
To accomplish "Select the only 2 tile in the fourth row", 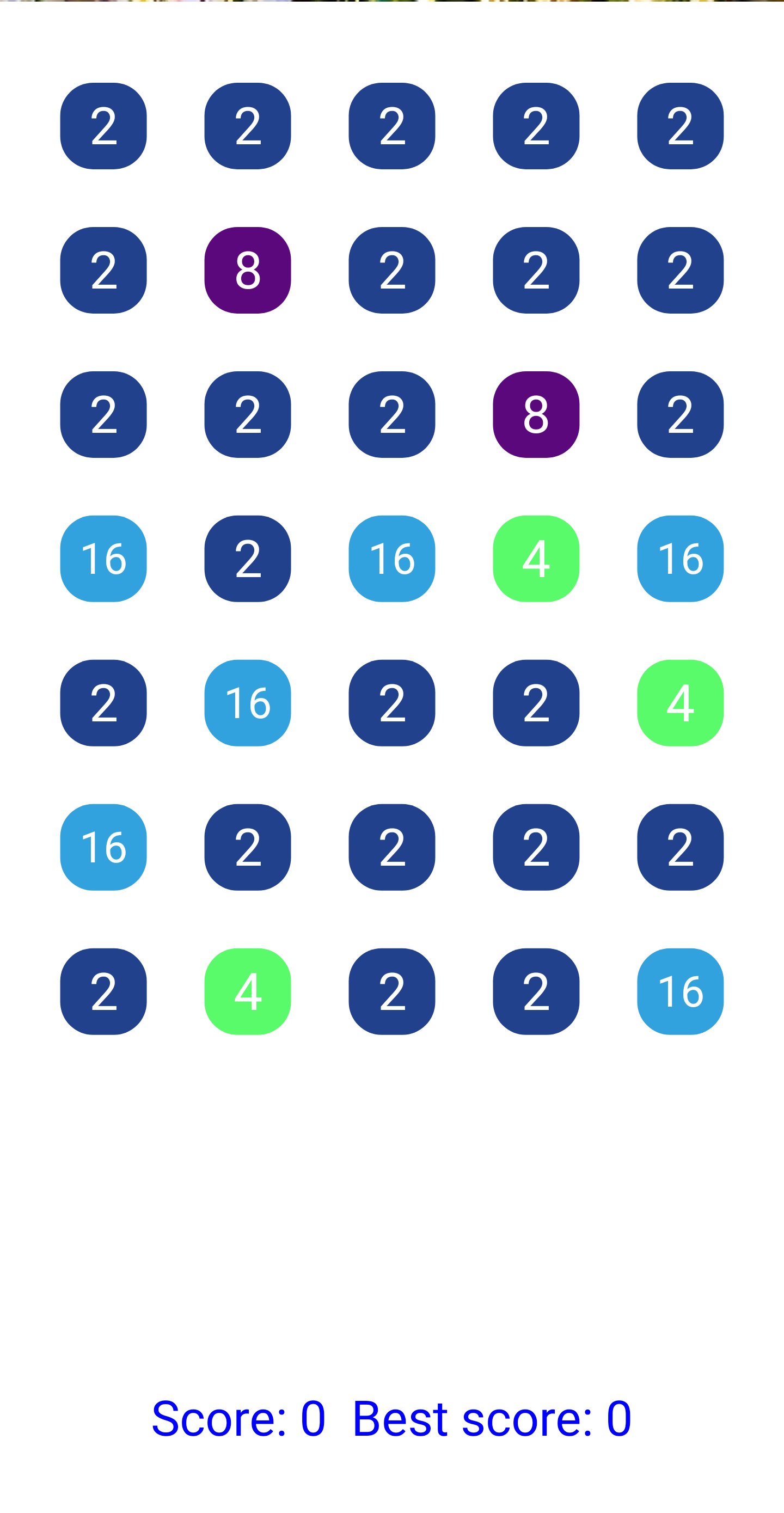I will point(247,559).
